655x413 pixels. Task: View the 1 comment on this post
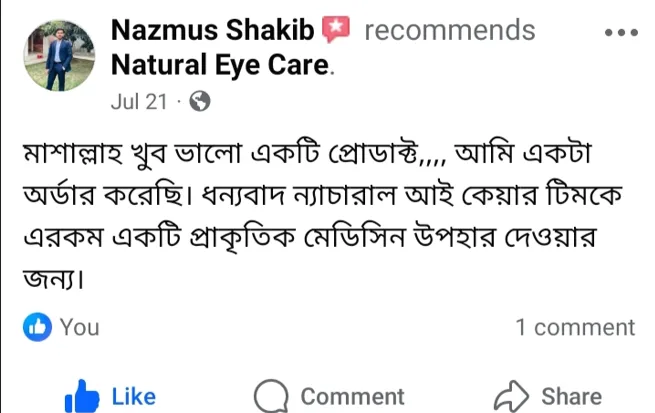click(574, 327)
